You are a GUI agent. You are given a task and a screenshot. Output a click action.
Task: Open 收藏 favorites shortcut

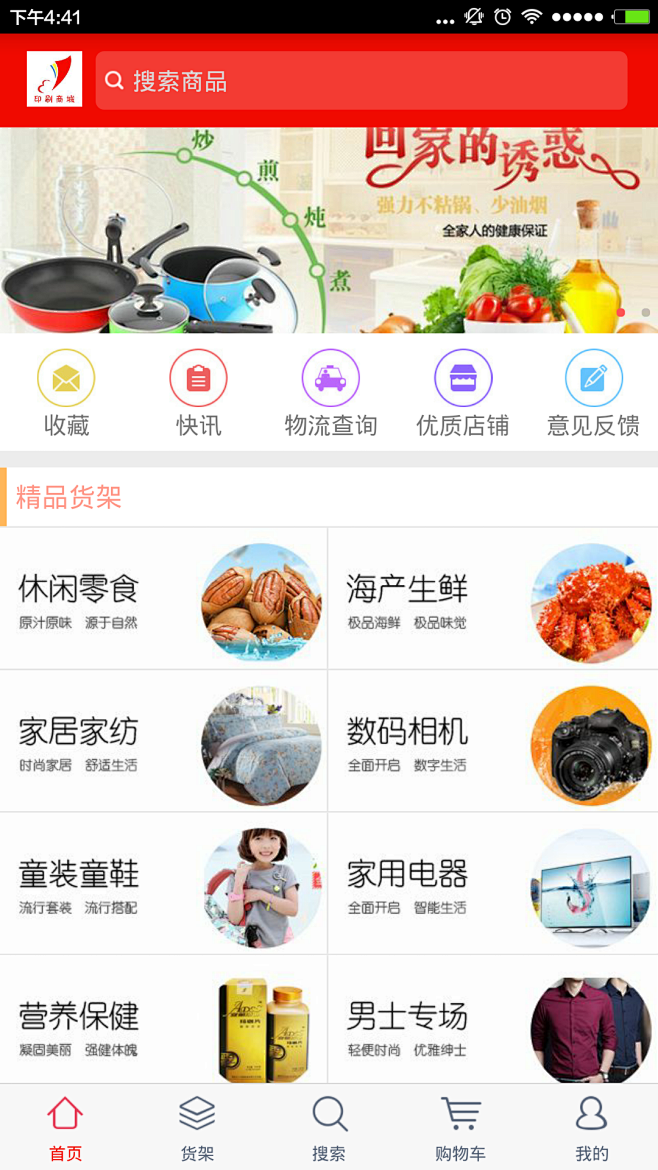click(x=66, y=393)
